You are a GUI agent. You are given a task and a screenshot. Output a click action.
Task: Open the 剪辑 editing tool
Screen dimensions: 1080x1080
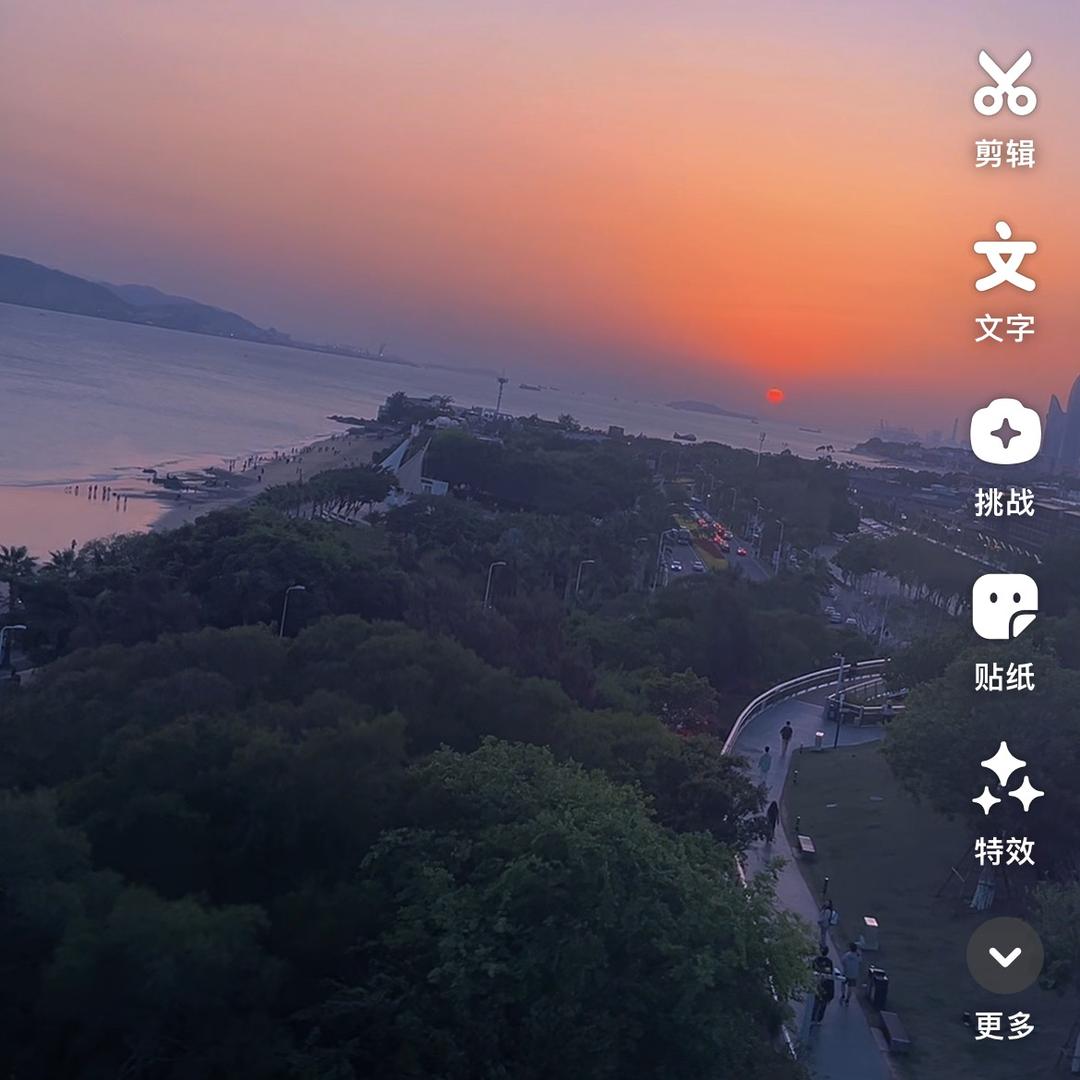coord(1005,85)
